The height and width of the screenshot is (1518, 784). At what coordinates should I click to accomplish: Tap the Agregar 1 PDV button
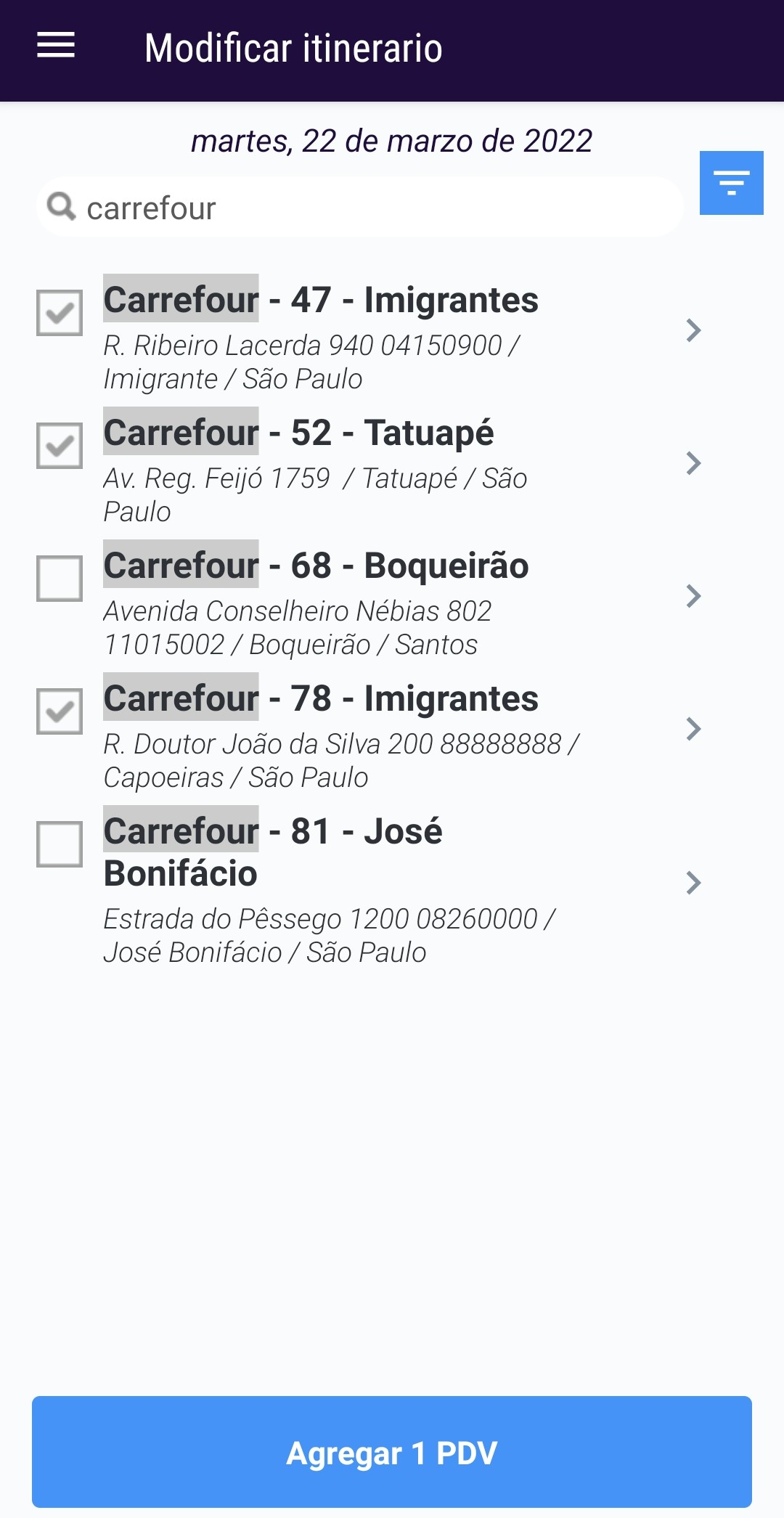[x=392, y=1452]
